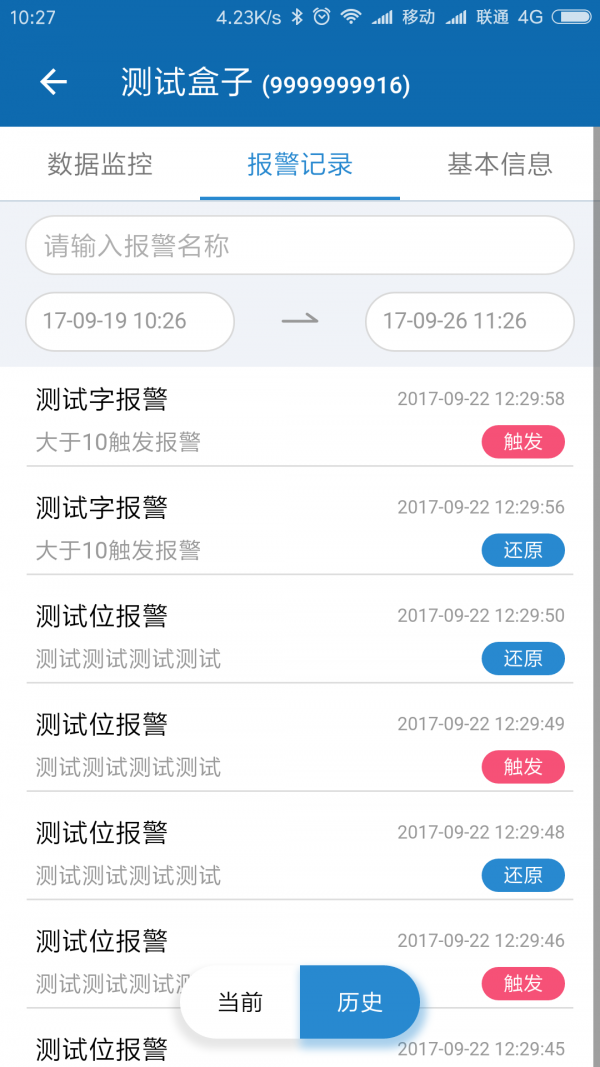Go back using the arrow icon
Image resolution: width=600 pixels, height=1067 pixels.
53,83
